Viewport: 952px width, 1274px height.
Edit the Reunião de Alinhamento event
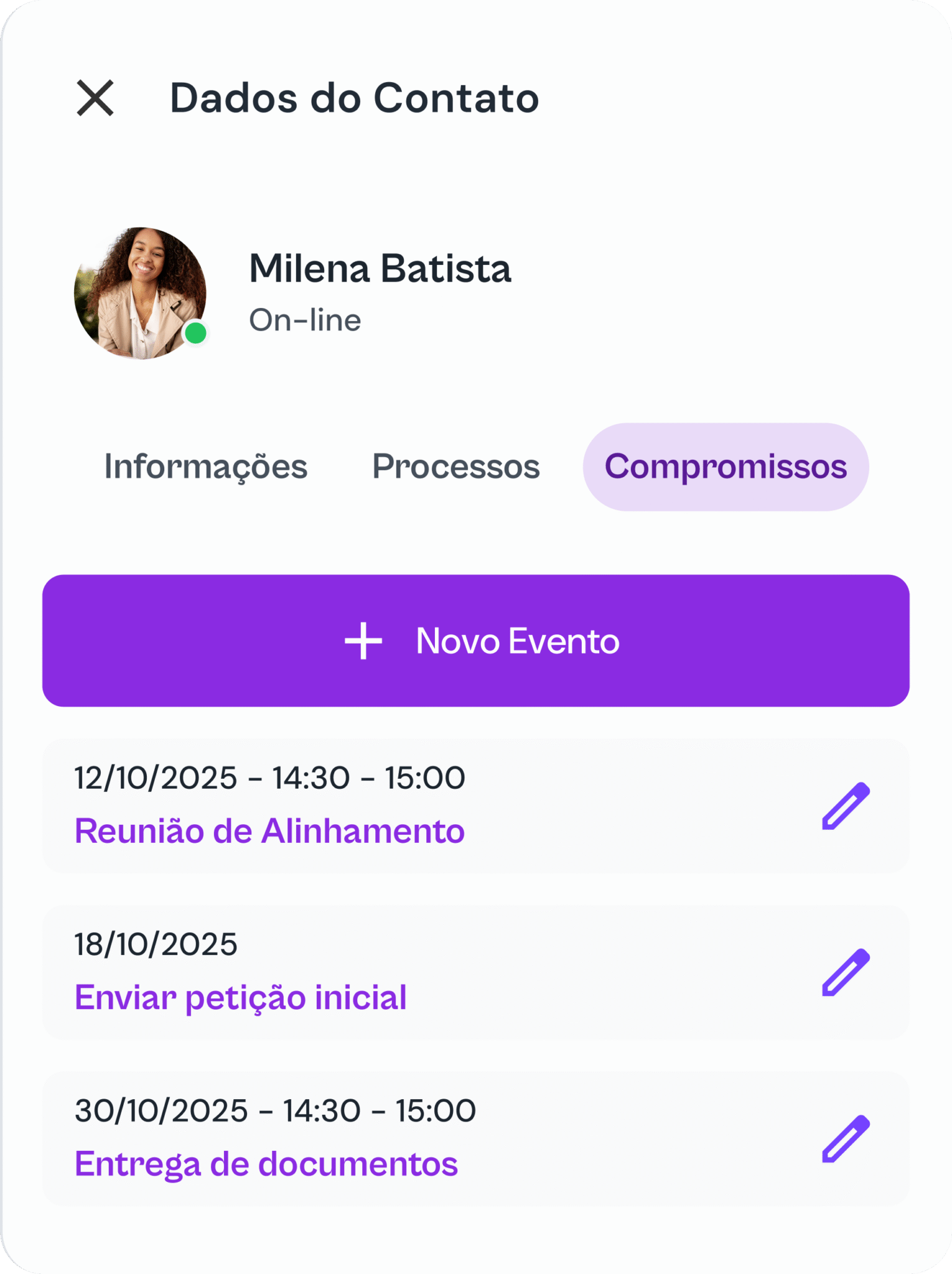(x=846, y=806)
